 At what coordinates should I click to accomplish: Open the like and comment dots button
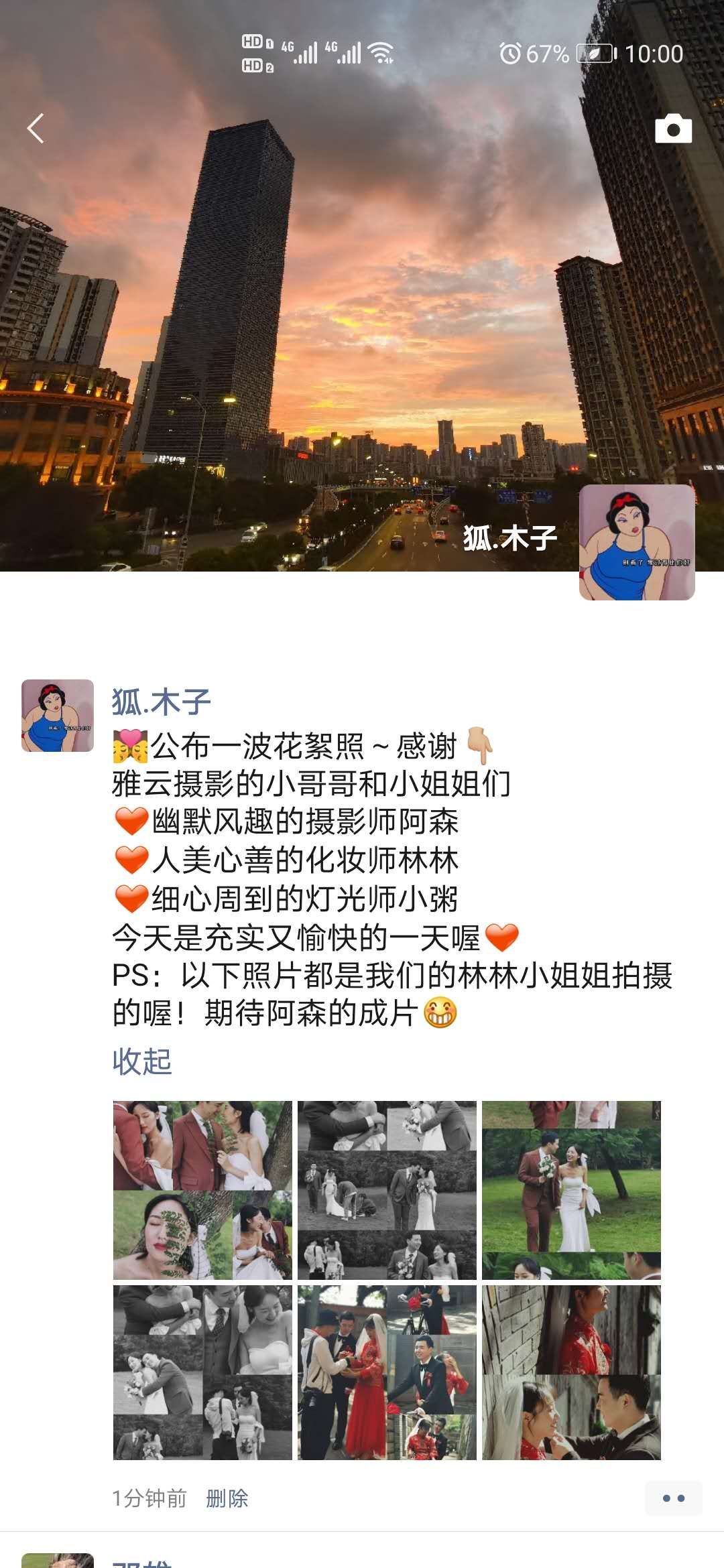click(673, 1498)
